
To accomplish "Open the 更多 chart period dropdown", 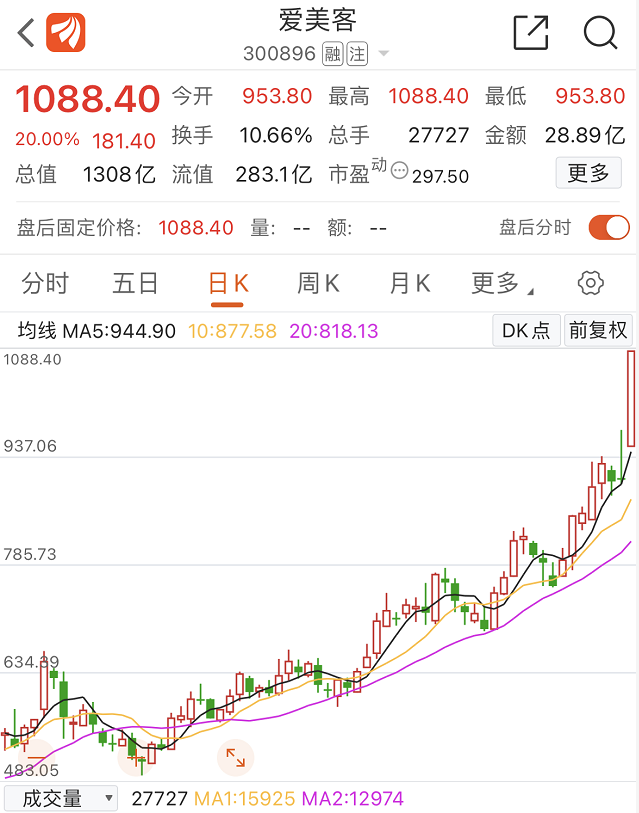I will point(501,284).
